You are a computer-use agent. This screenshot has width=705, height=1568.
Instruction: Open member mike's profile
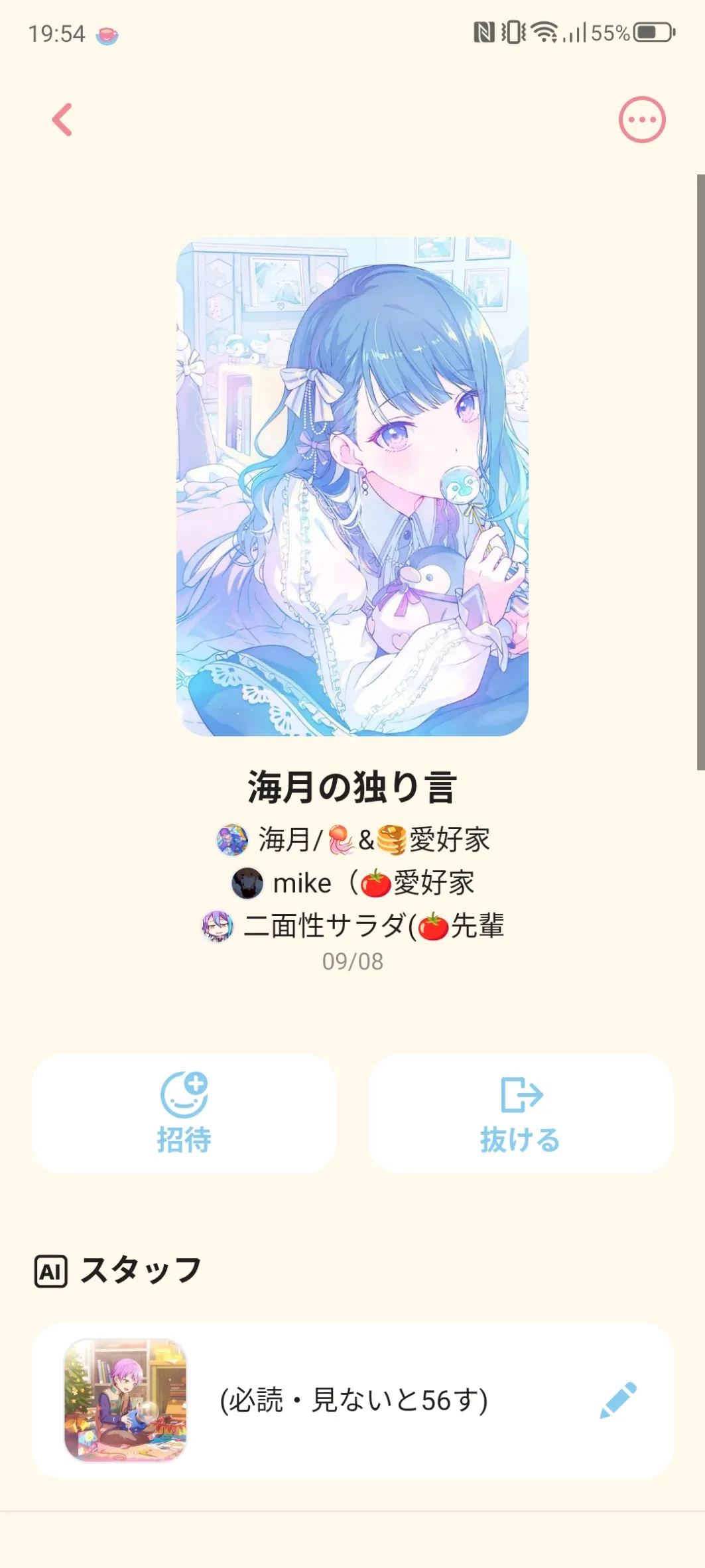[x=353, y=883]
